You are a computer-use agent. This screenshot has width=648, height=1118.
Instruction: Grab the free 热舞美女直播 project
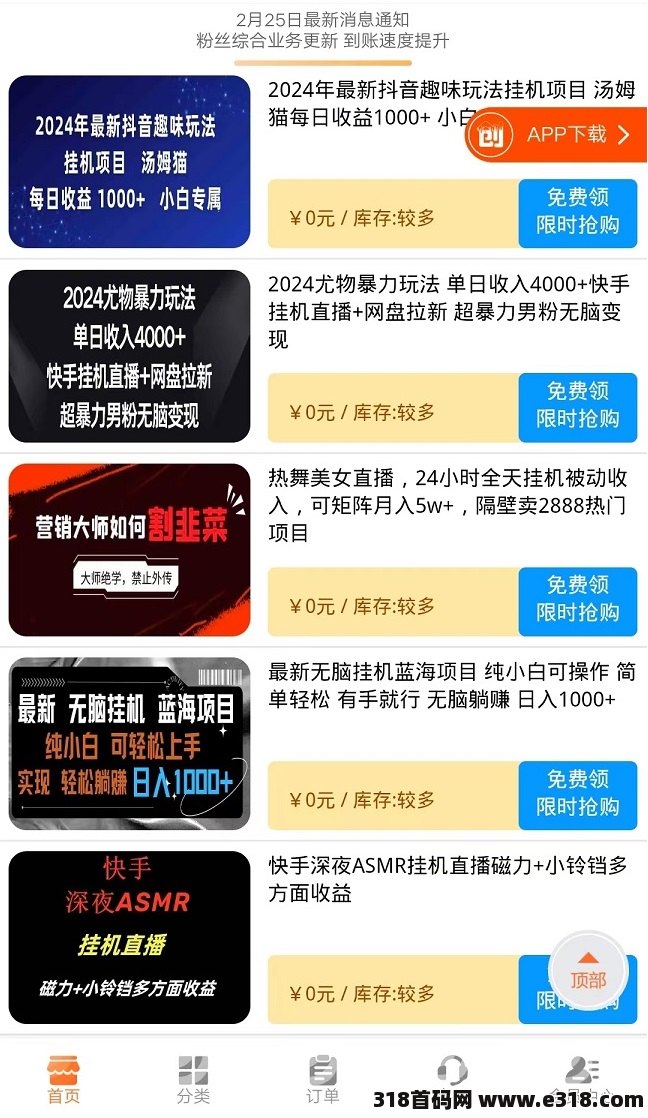pos(577,601)
